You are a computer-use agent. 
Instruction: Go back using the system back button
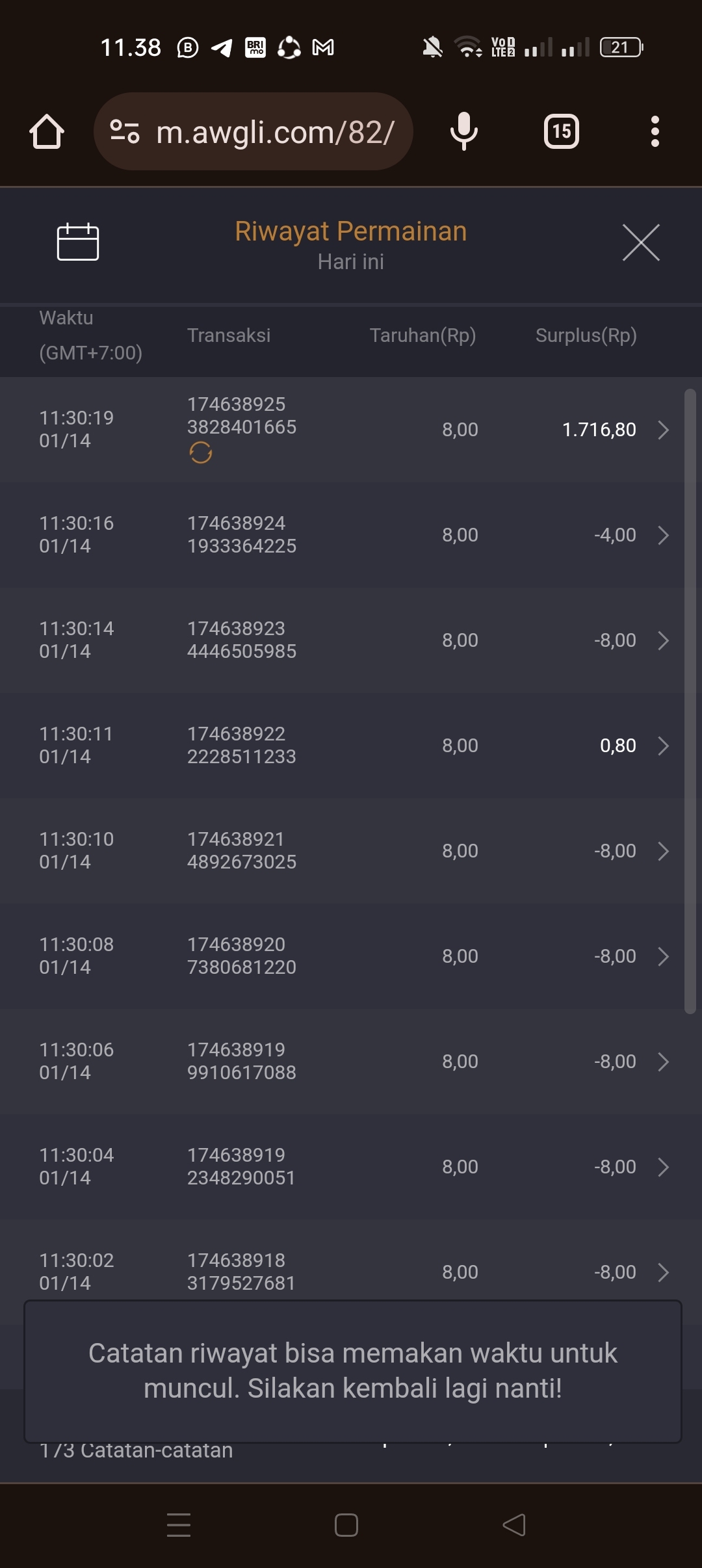tap(514, 1524)
